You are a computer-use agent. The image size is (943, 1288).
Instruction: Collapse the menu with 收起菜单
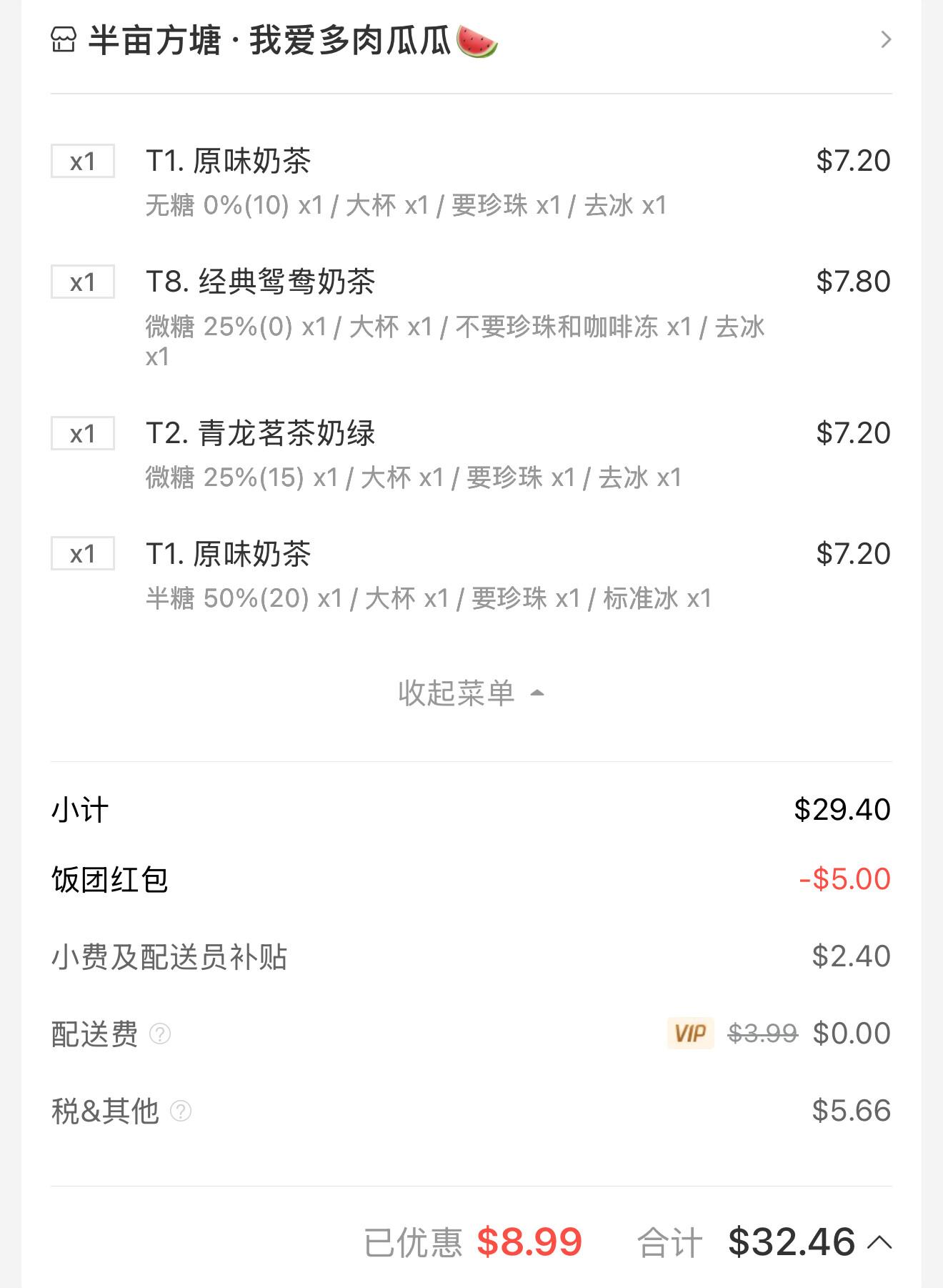[x=471, y=693]
